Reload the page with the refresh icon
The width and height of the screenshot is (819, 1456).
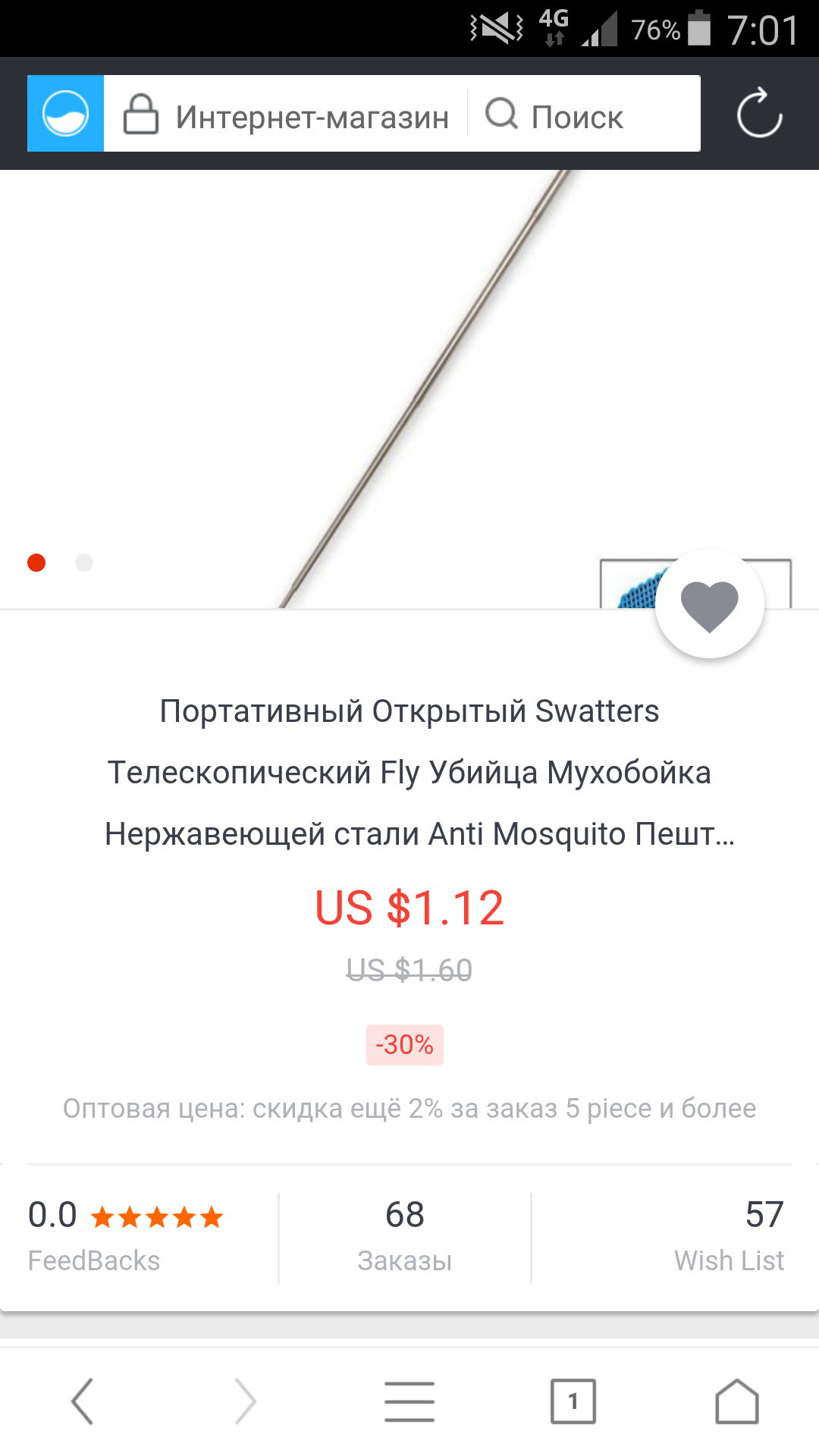(759, 114)
